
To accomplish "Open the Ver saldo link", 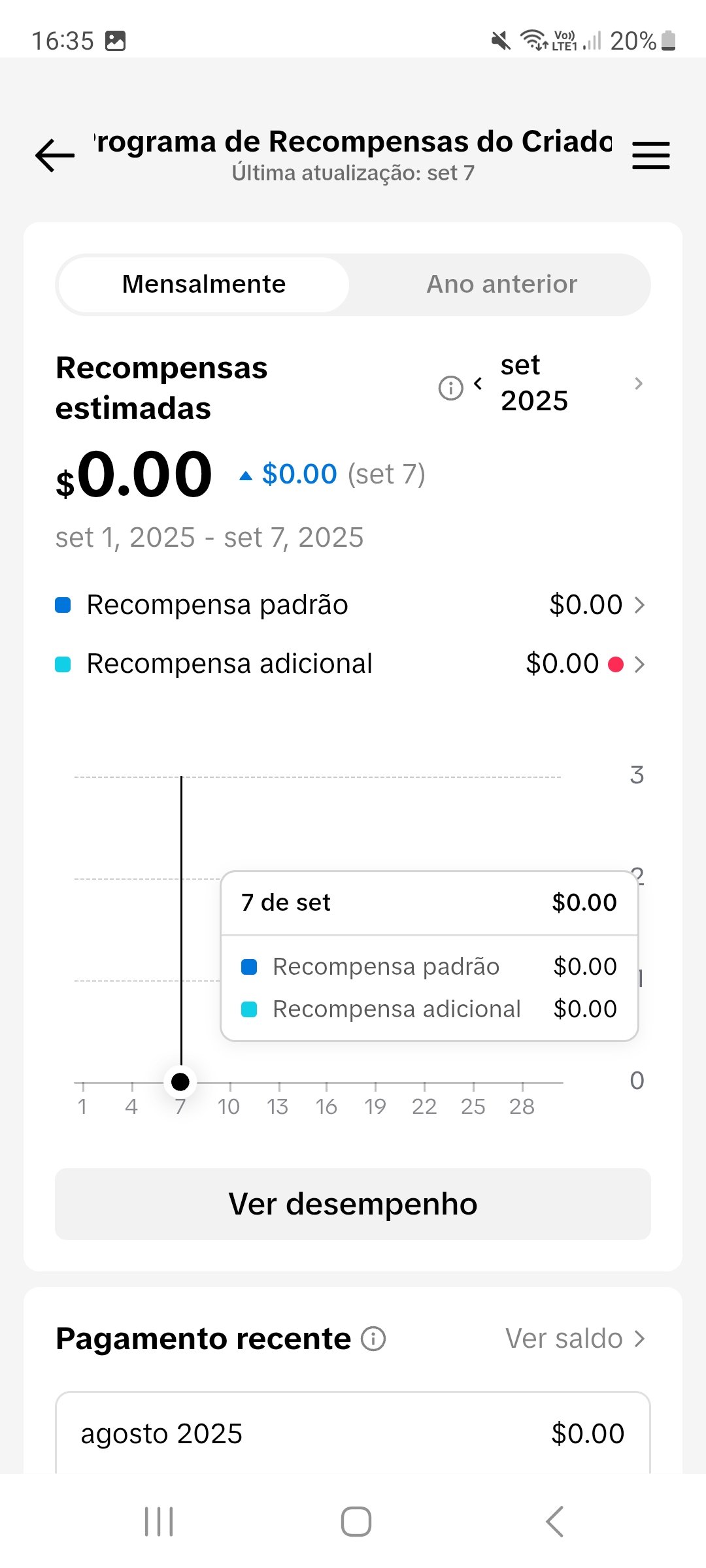I will click(575, 1339).
